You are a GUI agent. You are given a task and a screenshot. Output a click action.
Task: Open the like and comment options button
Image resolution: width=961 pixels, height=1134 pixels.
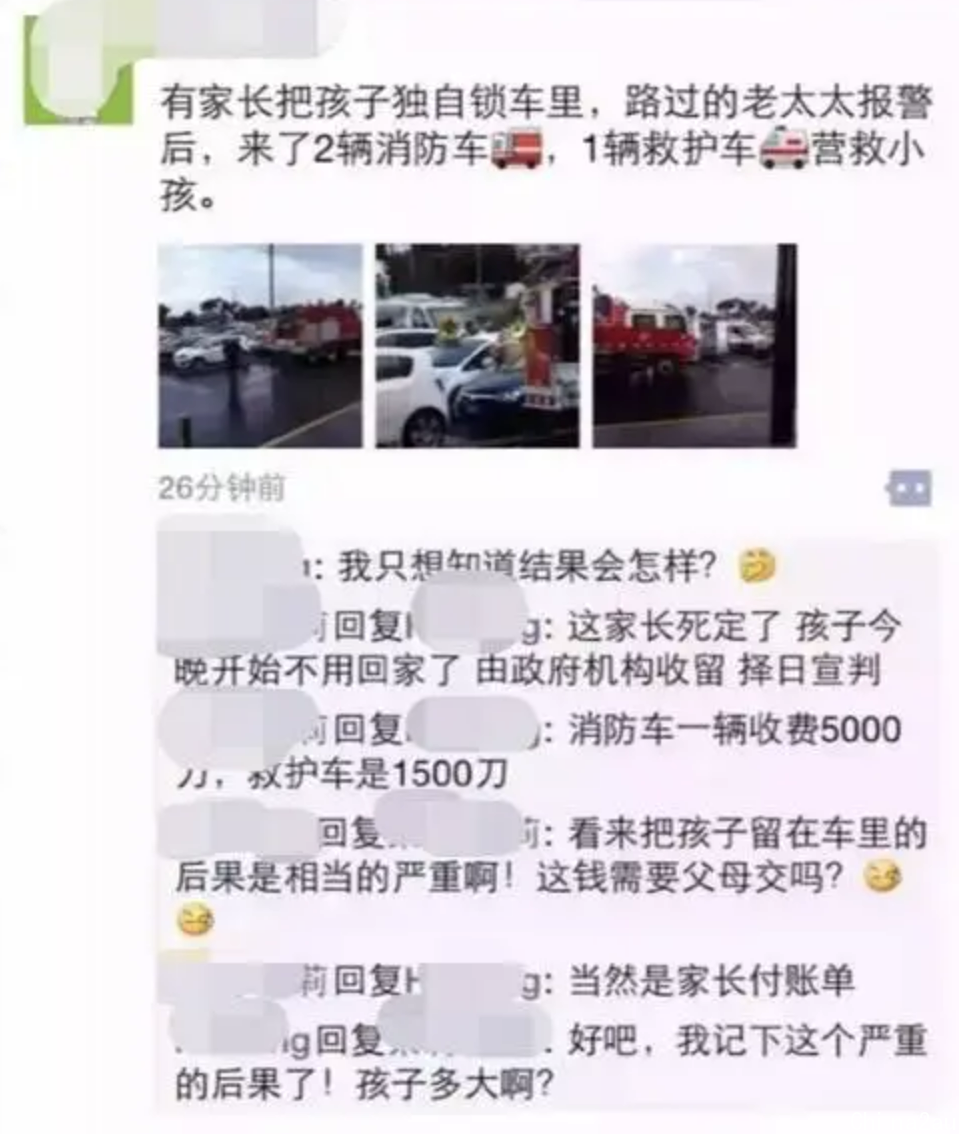point(909,489)
